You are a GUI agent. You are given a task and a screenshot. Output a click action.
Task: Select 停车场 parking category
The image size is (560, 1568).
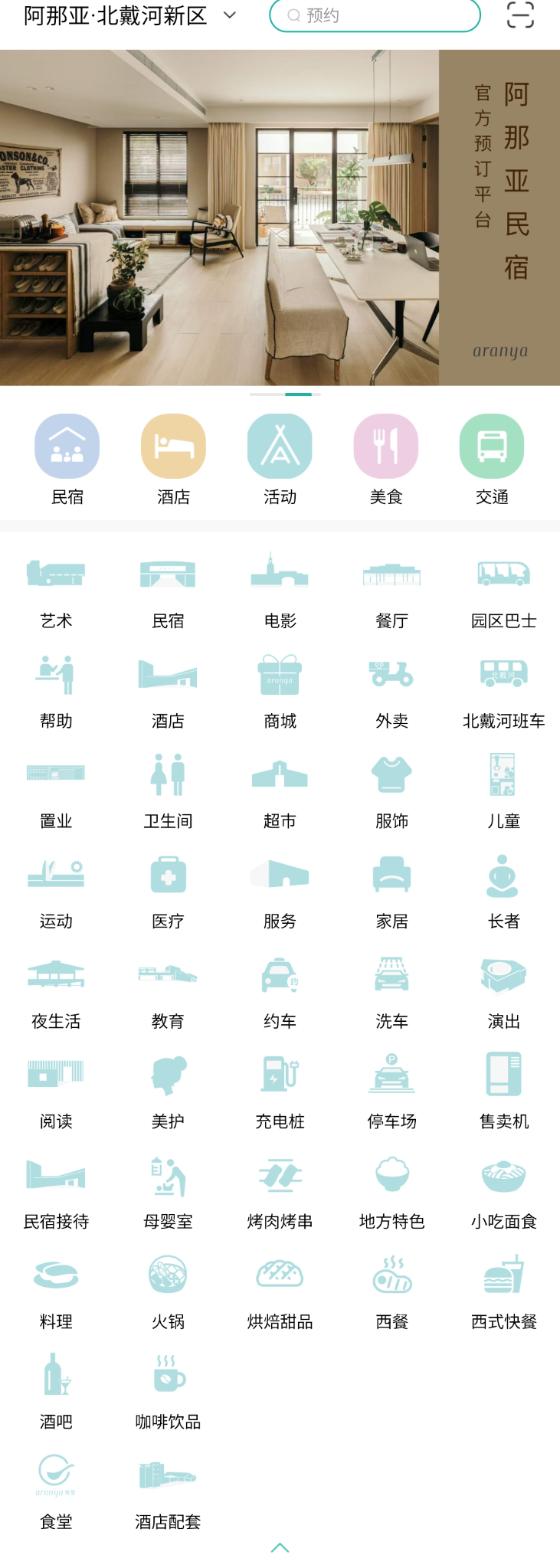coord(391,1092)
